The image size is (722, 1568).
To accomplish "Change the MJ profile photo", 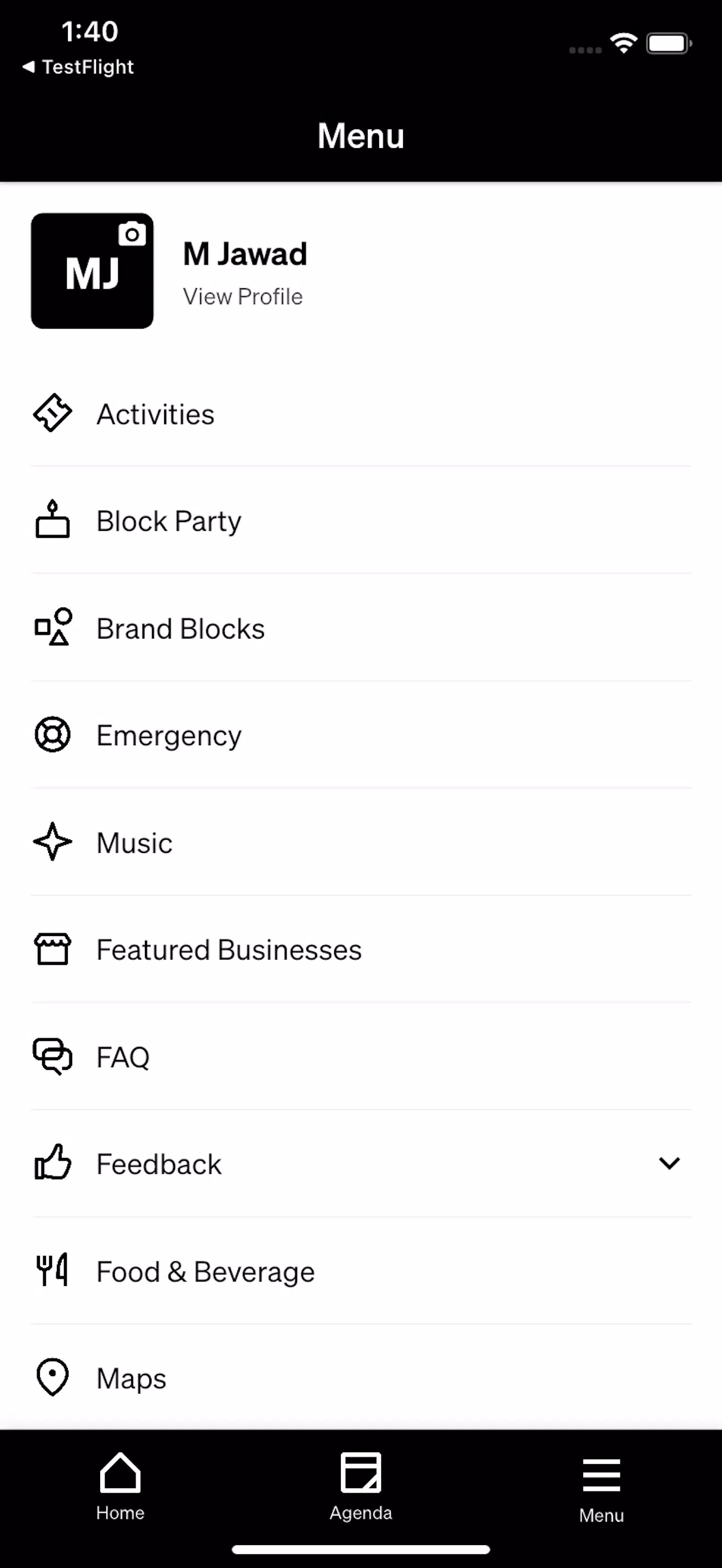I will [x=131, y=235].
